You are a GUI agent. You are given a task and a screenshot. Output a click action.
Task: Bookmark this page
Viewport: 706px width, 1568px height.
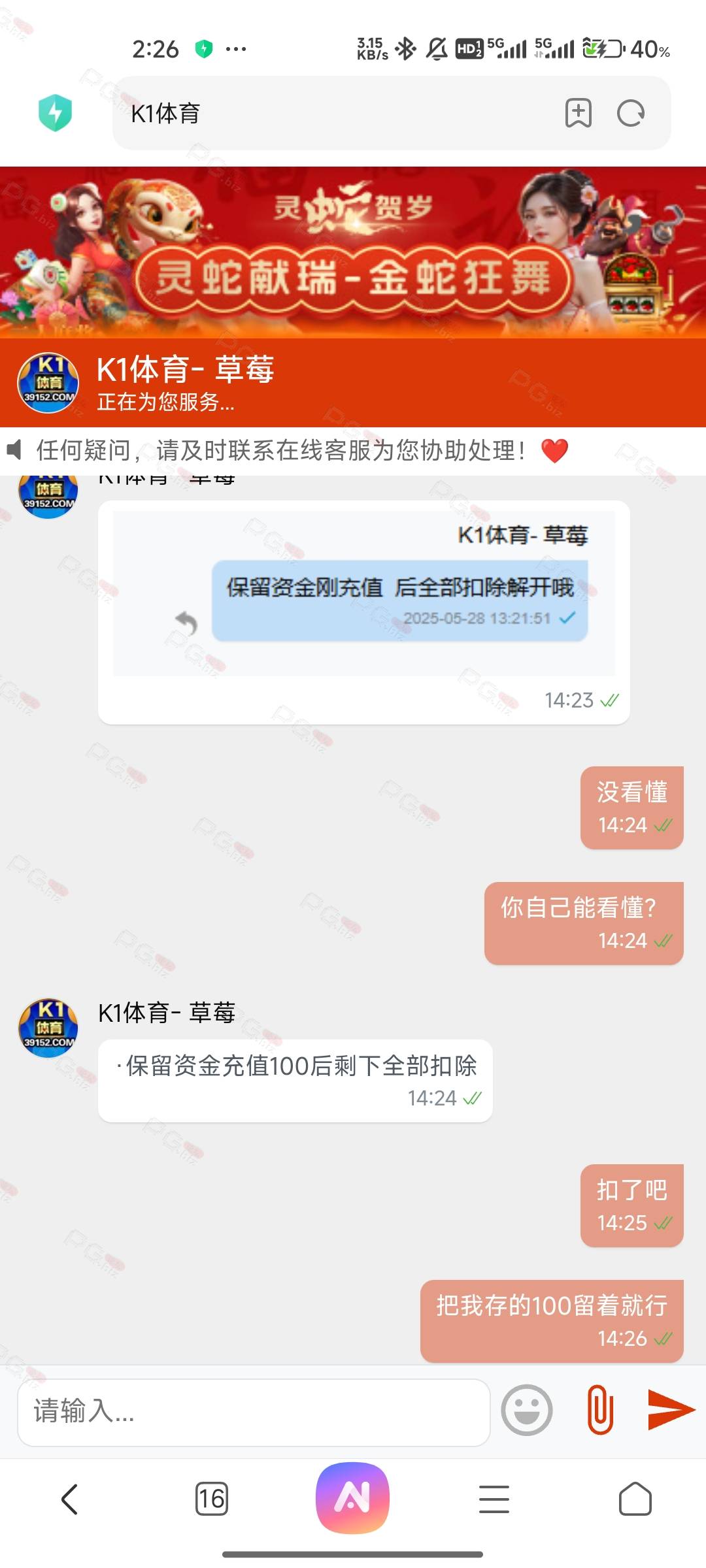tap(578, 113)
